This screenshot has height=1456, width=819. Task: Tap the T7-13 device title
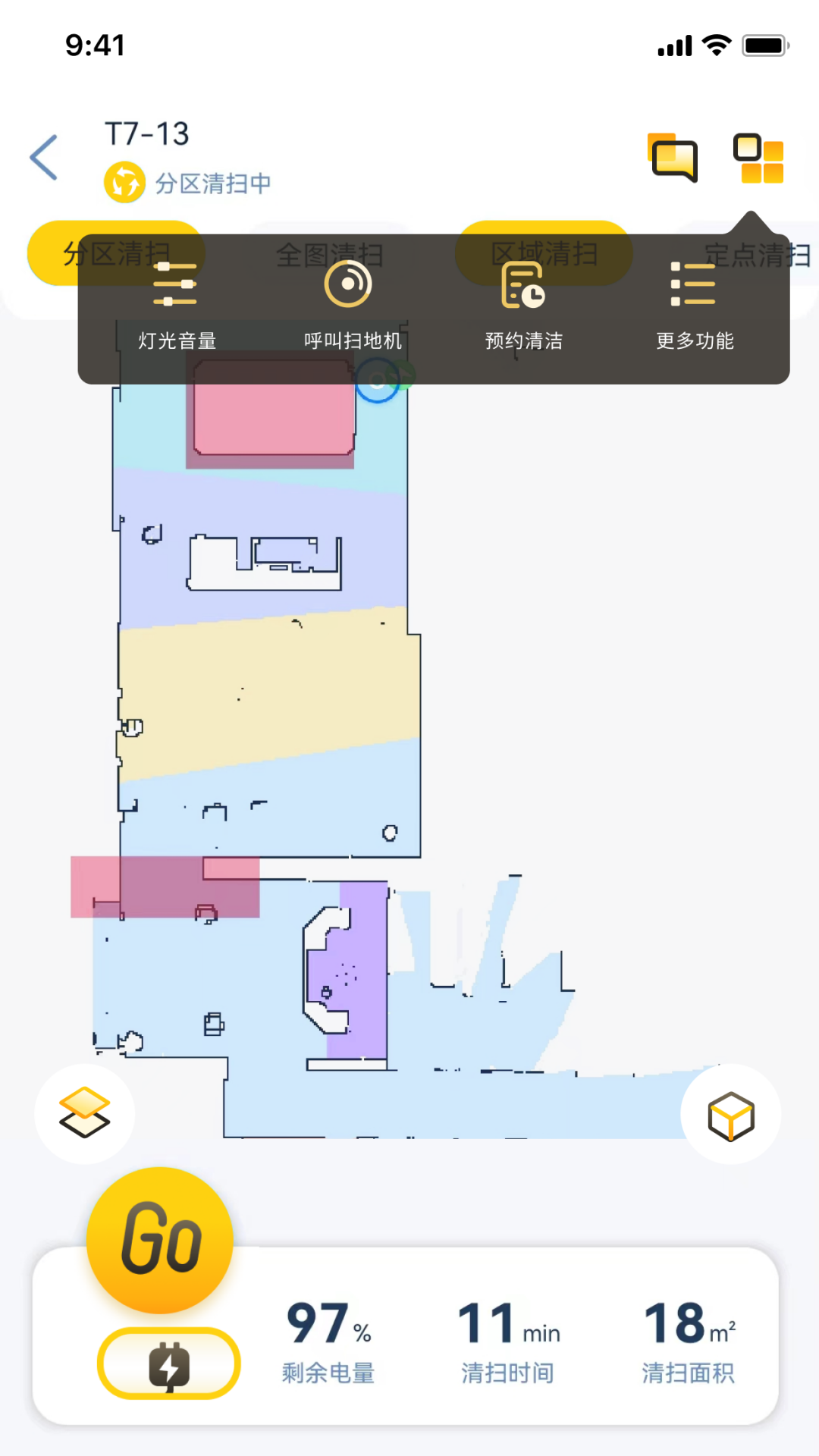coord(146,133)
